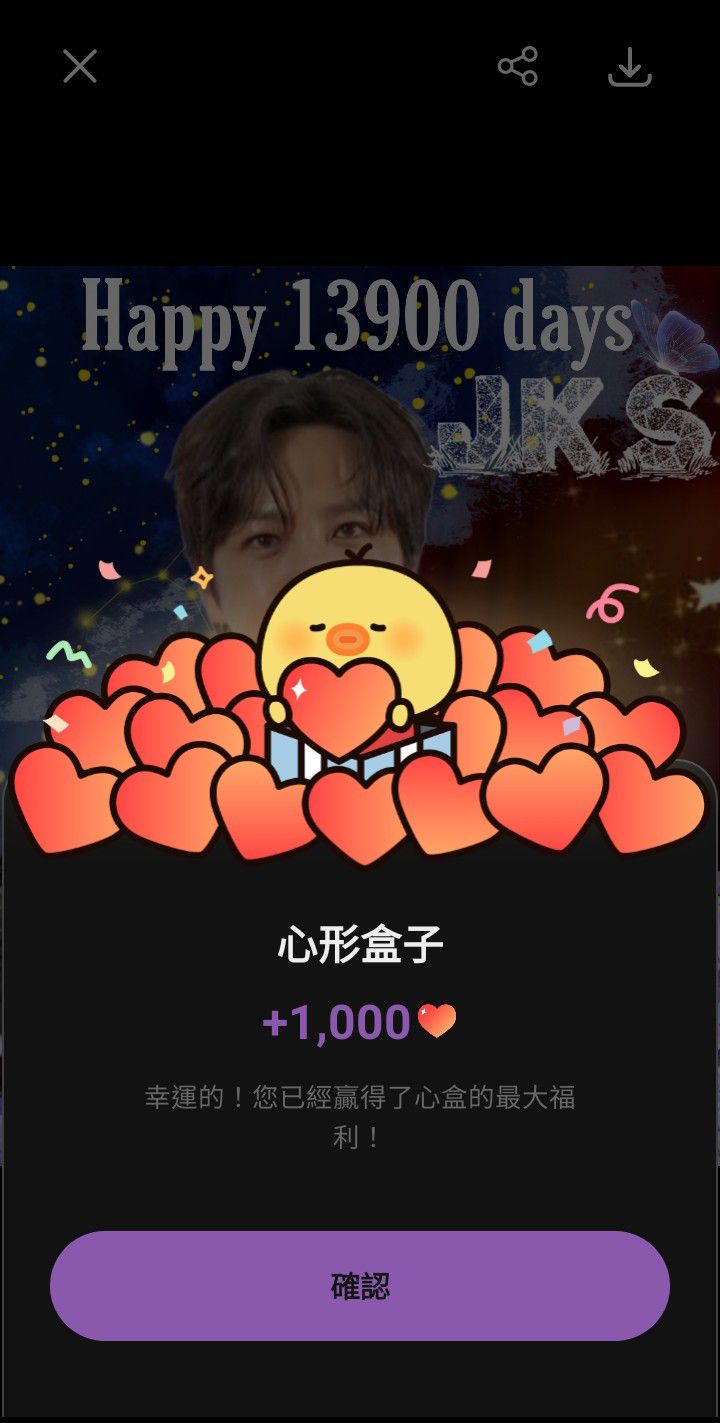
Task: Download the image to device
Action: point(630,67)
